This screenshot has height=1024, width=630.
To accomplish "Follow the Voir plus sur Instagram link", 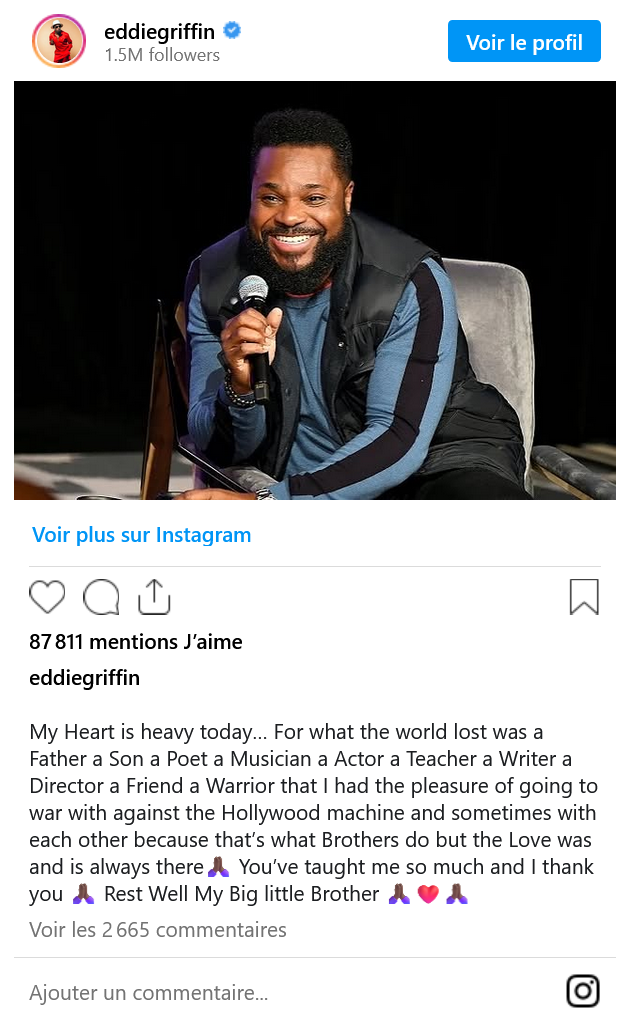I will coord(142,535).
